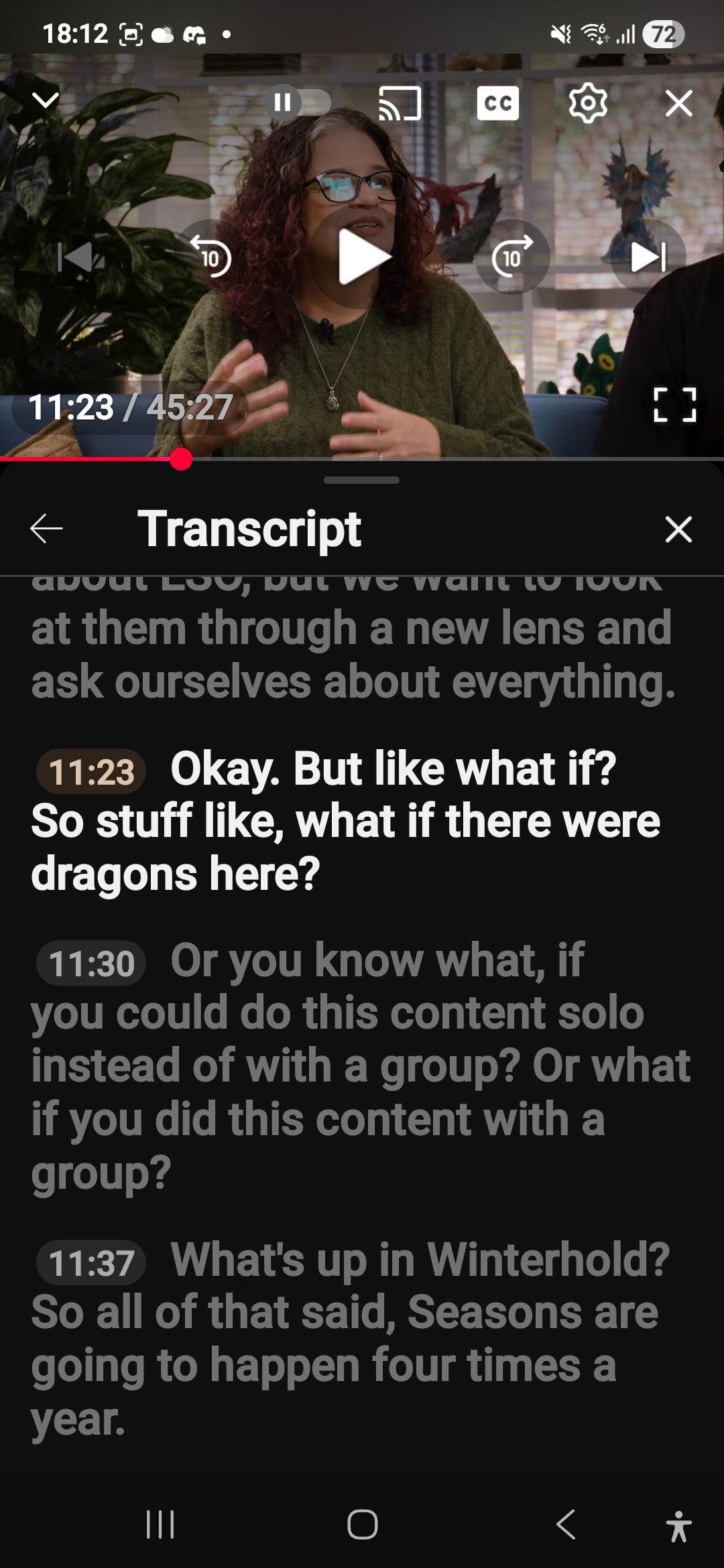Viewport: 724px width, 1568px height.
Task: Jump to the 11:37 transcript segment
Action: (91, 1263)
